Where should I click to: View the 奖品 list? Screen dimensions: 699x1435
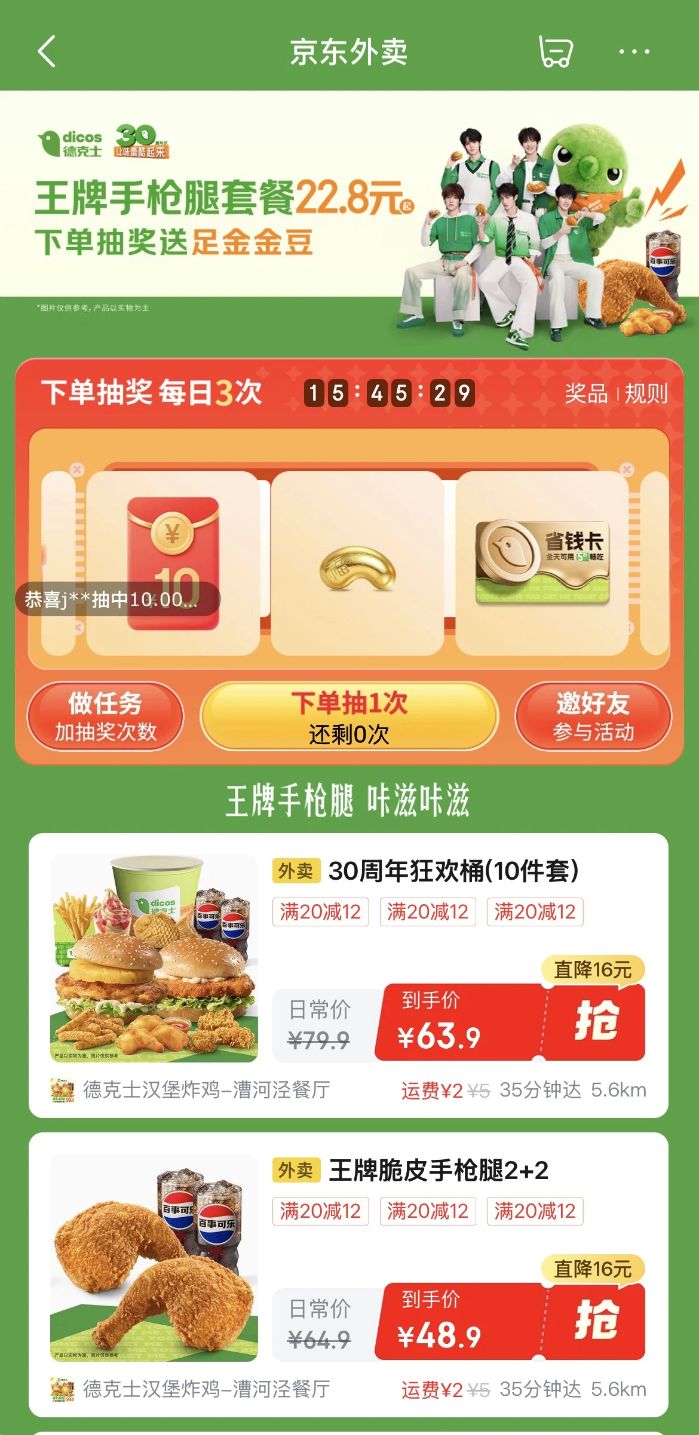pyautogui.click(x=586, y=393)
